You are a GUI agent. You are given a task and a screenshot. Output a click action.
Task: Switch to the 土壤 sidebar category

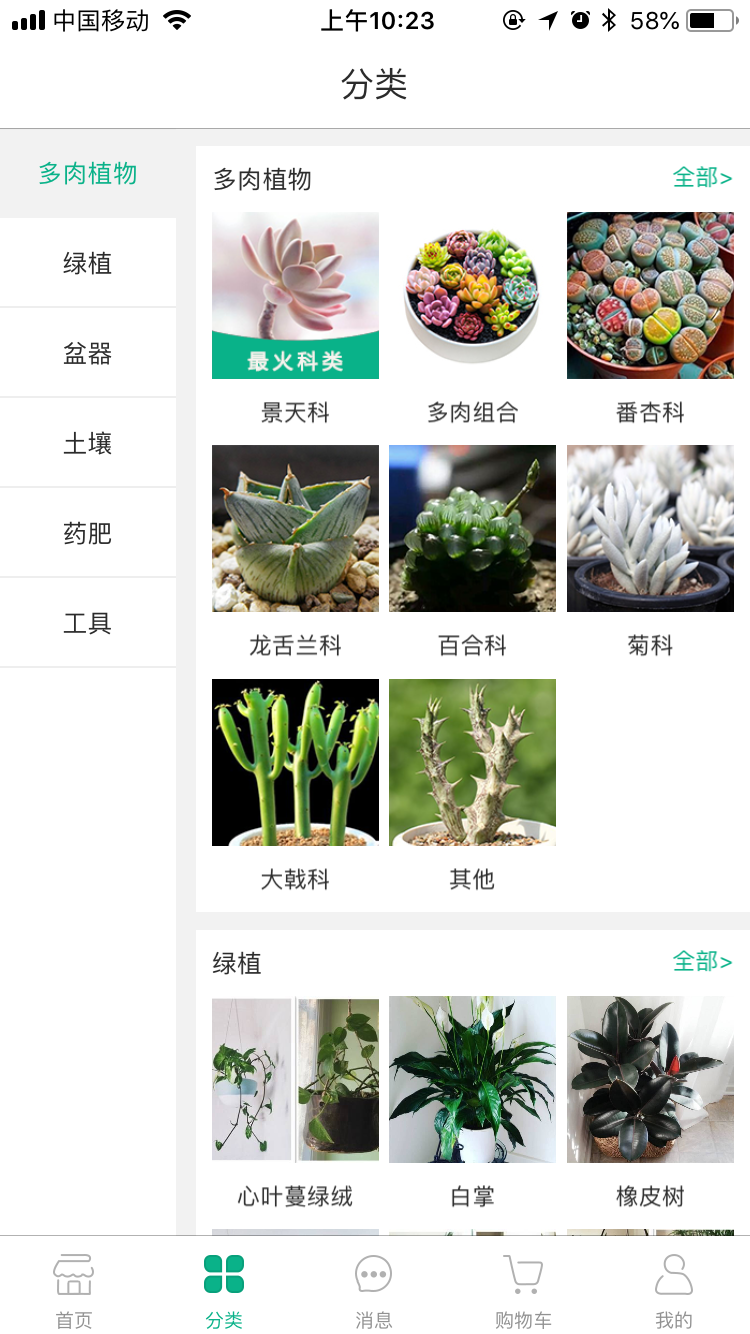(x=88, y=443)
